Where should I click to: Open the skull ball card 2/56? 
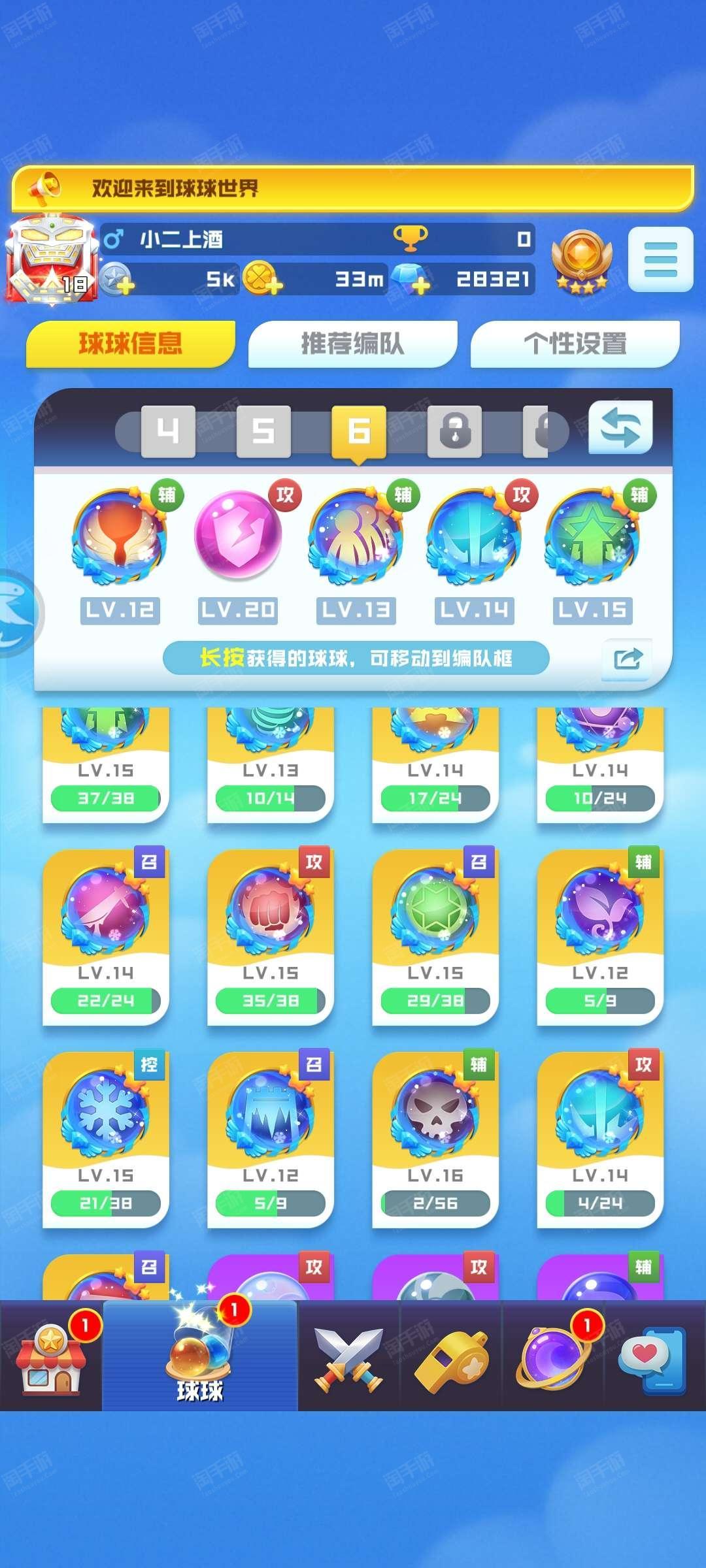coord(435,1139)
